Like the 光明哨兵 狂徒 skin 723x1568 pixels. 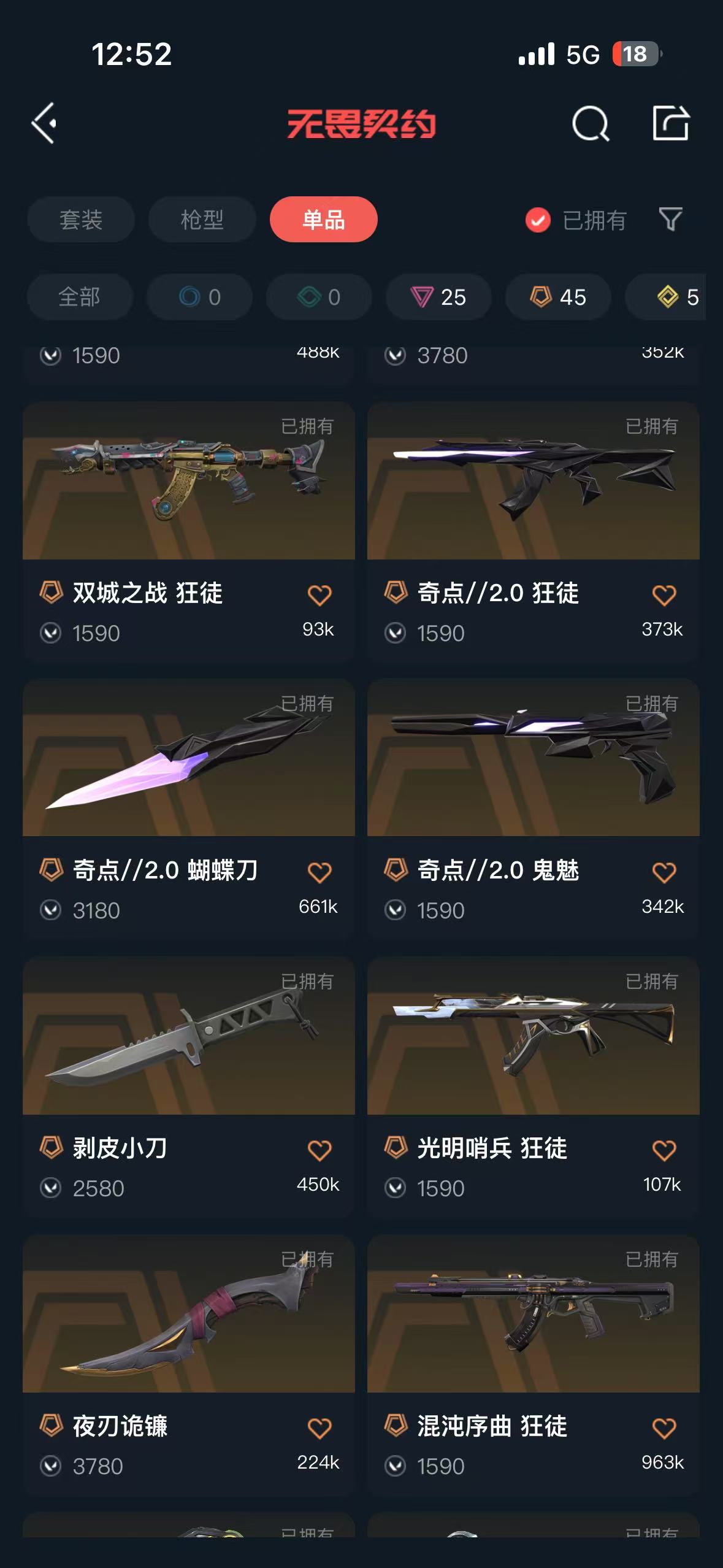pos(664,1150)
